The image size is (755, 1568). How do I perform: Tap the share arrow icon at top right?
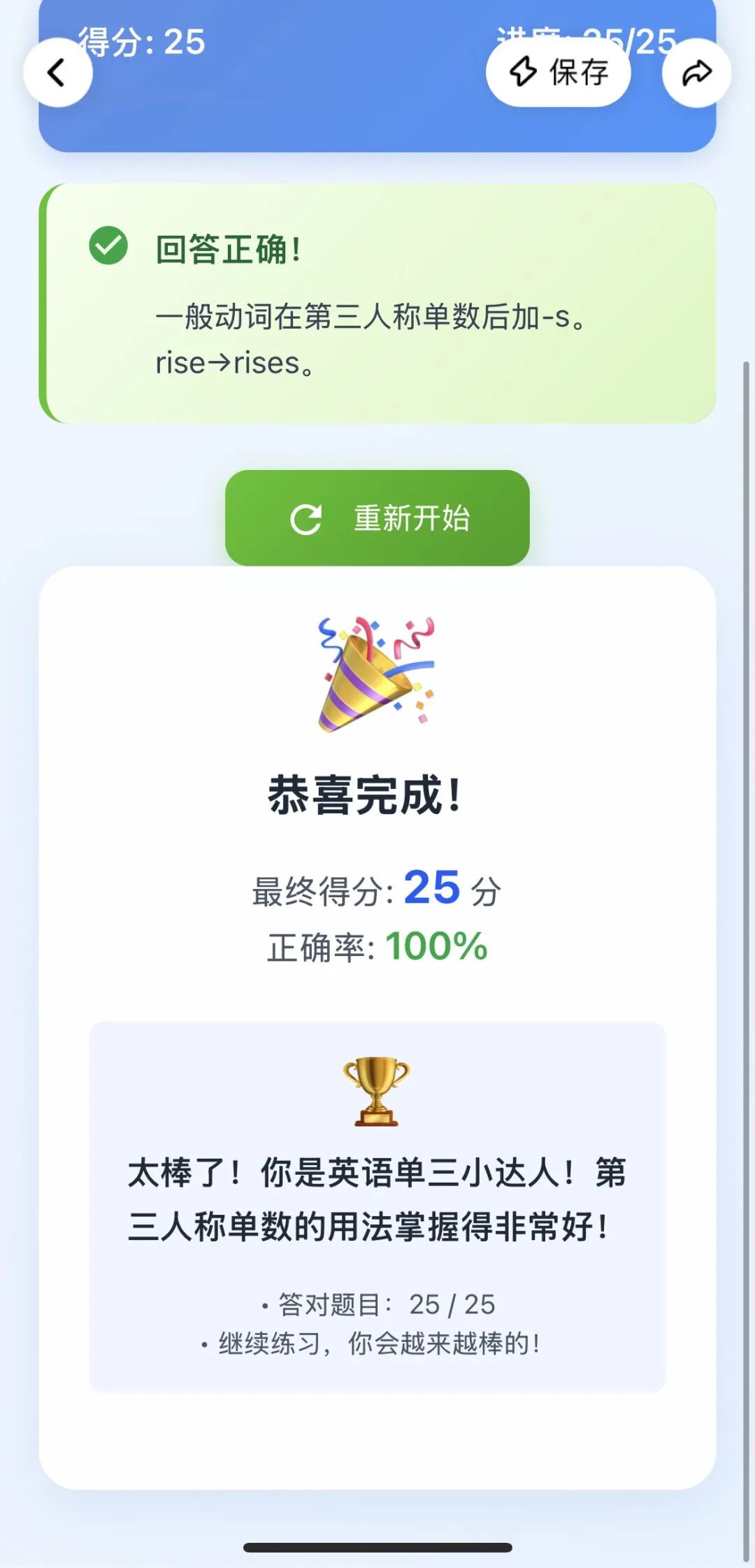[x=696, y=72]
